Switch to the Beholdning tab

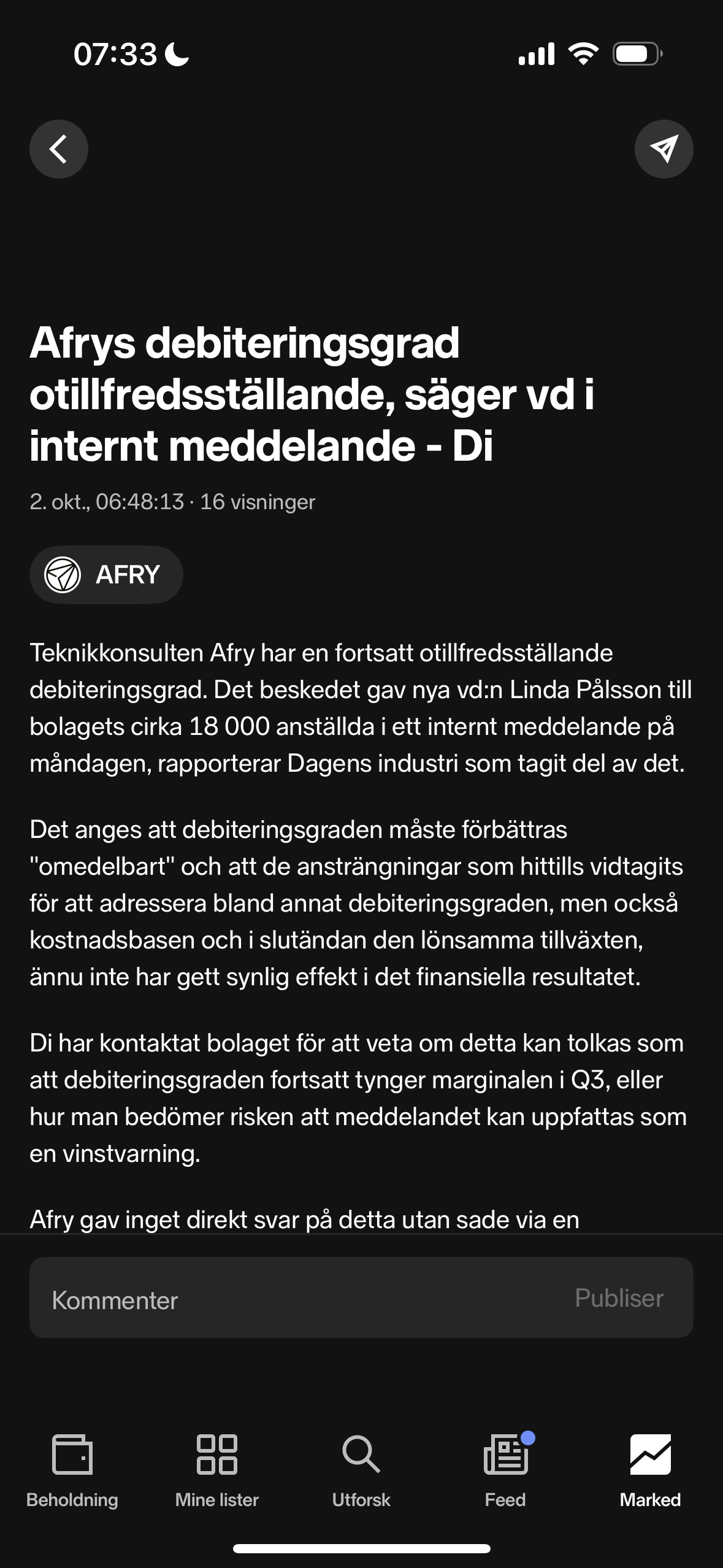coord(72,1470)
